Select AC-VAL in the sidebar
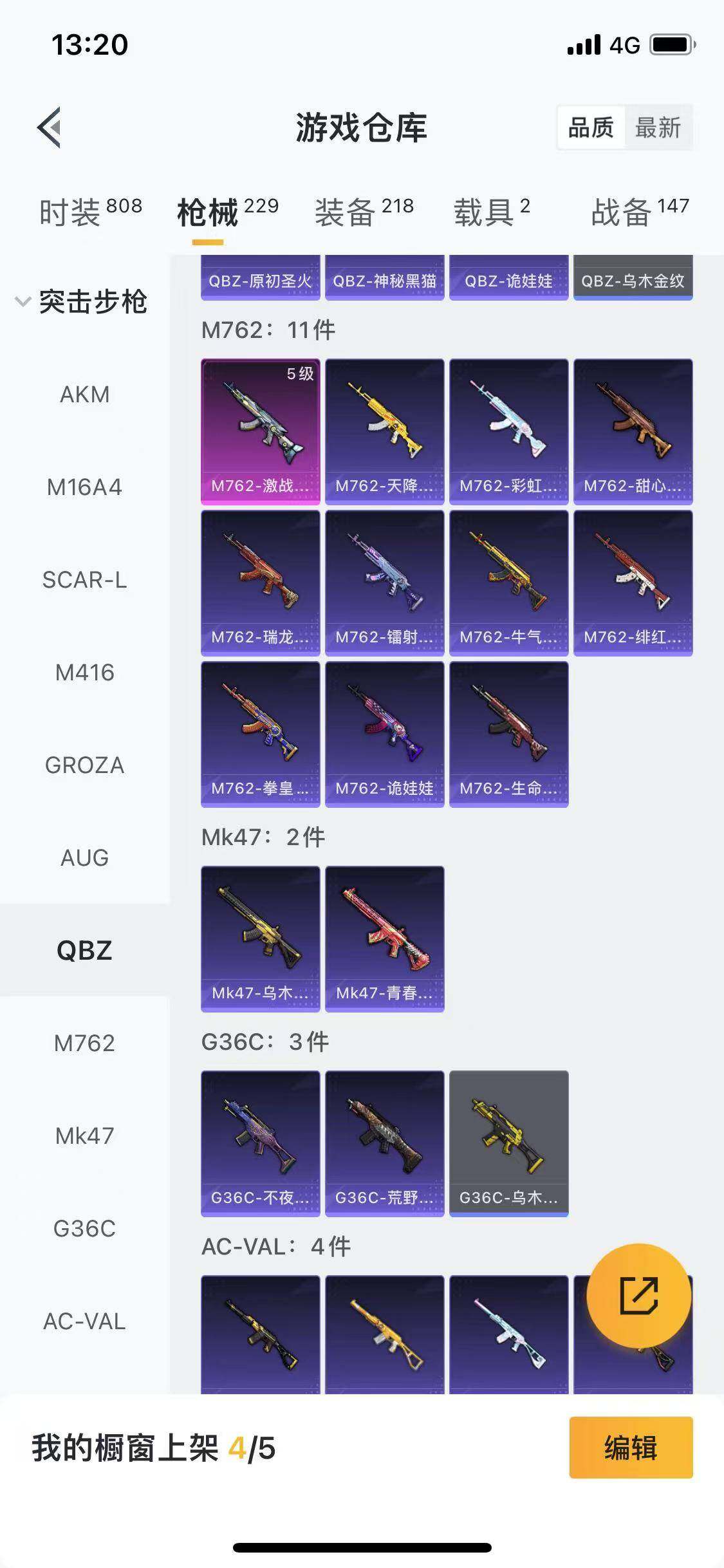This screenshot has height=1568, width=724. pos(84,1321)
